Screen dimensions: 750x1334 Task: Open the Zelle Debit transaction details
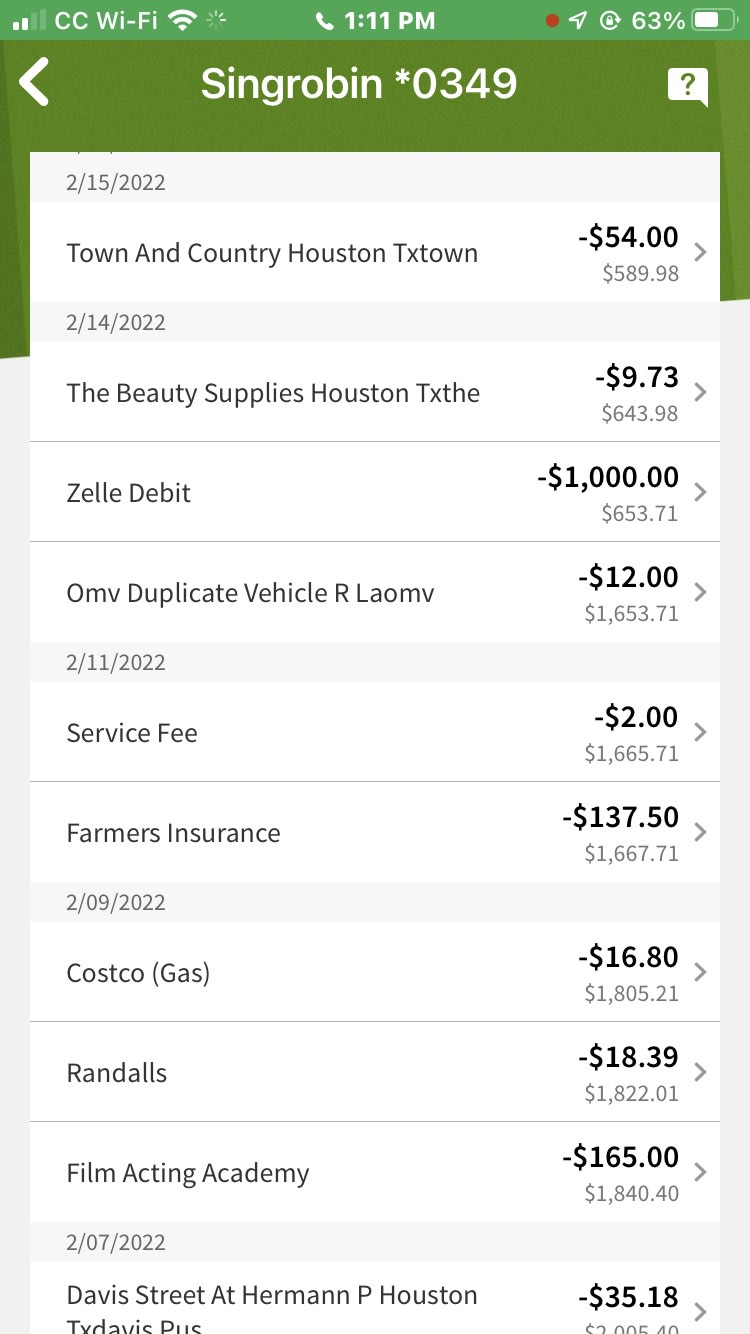click(375, 492)
